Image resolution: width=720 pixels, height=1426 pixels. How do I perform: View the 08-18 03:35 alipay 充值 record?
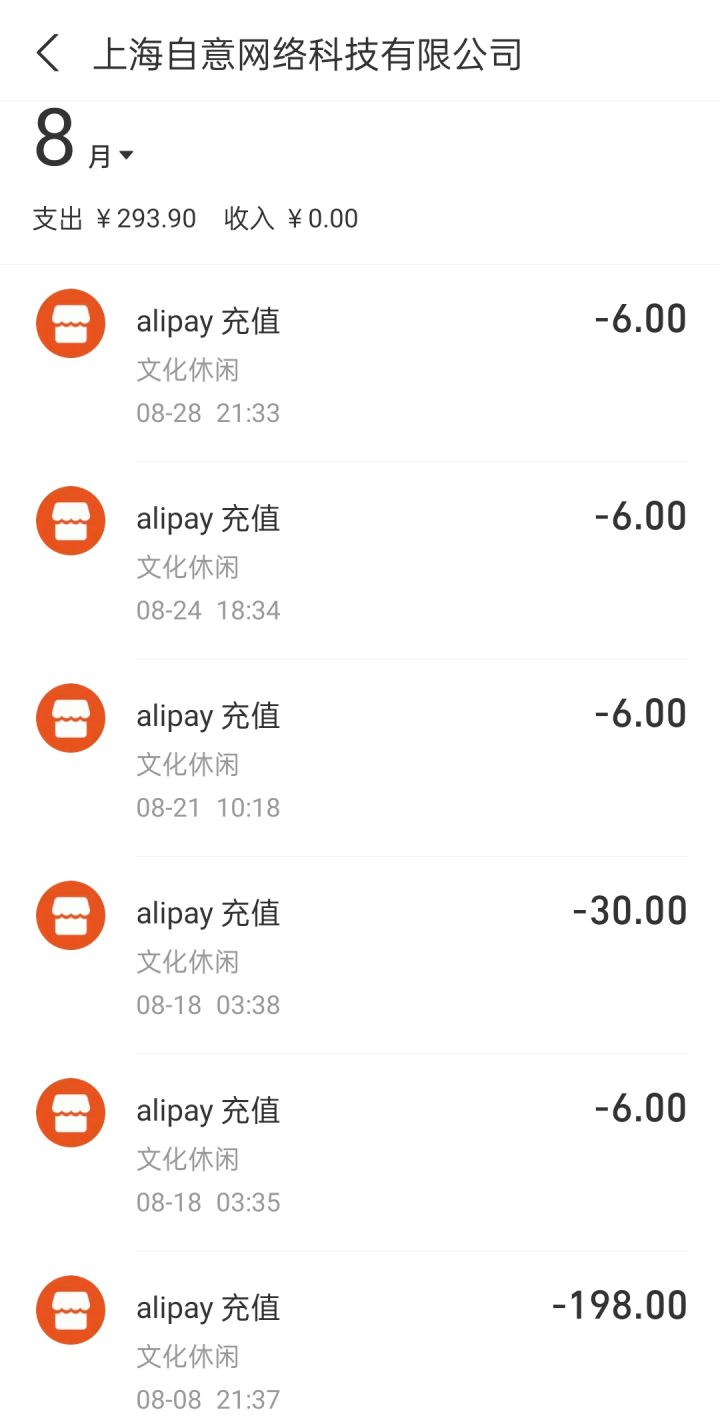coord(360,1152)
